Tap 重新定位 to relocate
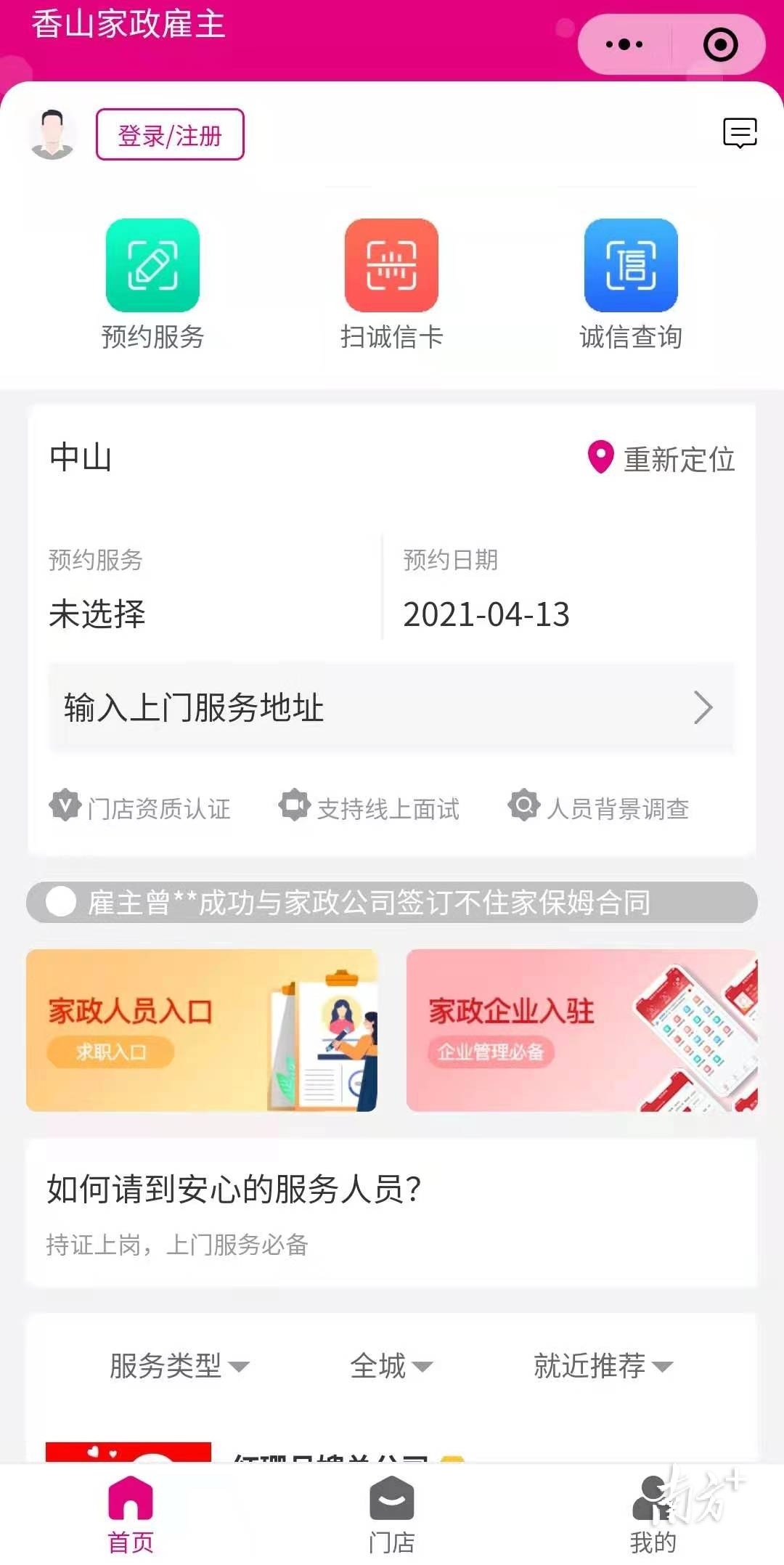Image resolution: width=784 pixels, height=1565 pixels. click(662, 459)
